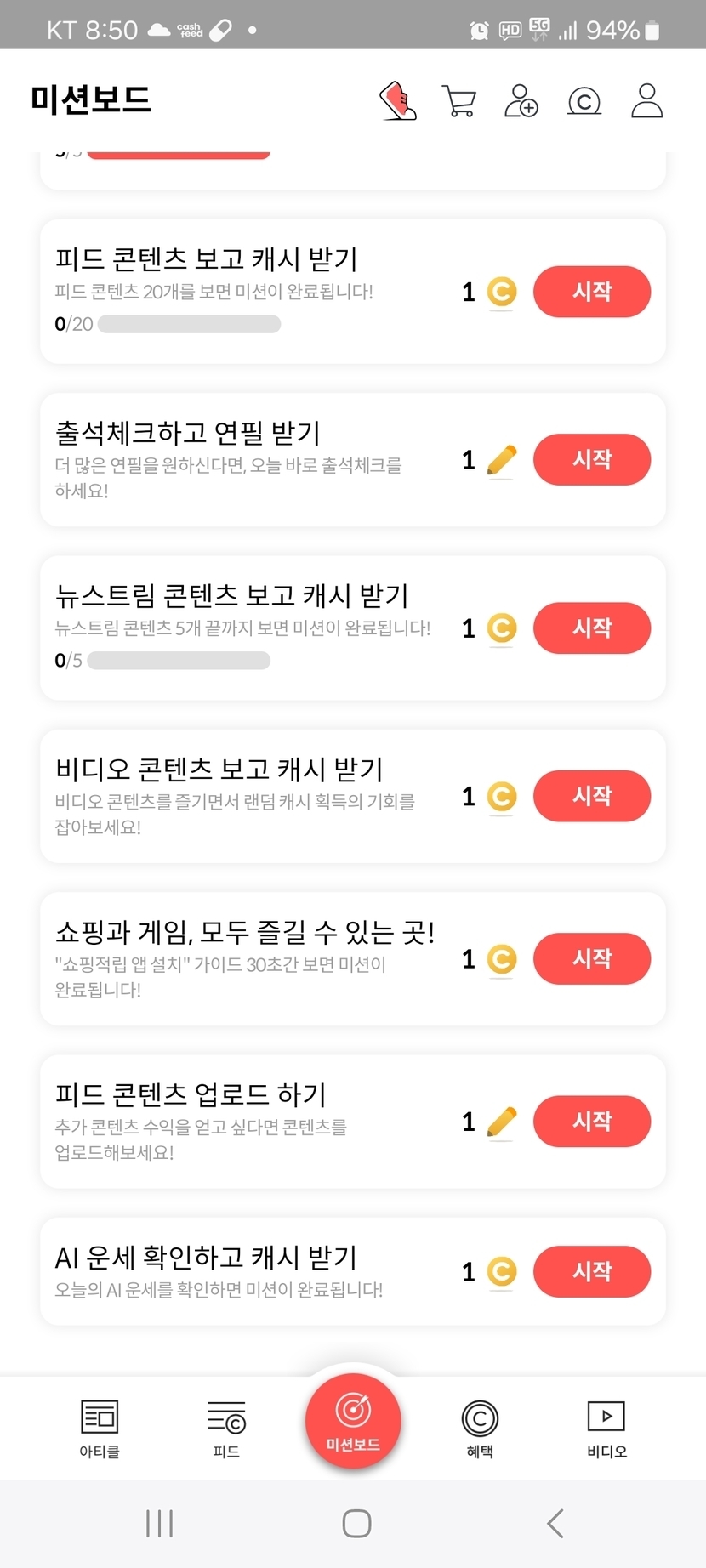Start the 비디오 콘텐츠 보고 캐시 받기 mission
Viewport: 706px width, 1568px height.
click(x=592, y=796)
